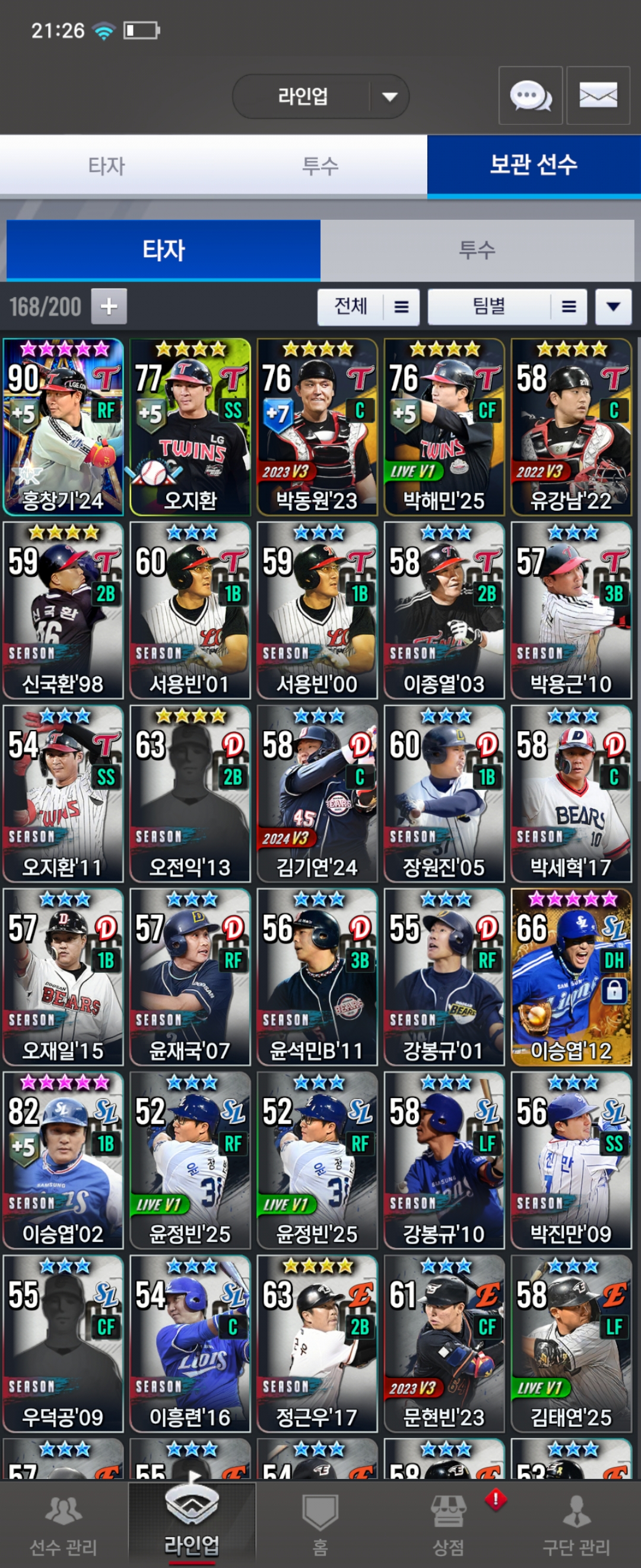Image resolution: width=641 pixels, height=1568 pixels.
Task: Switch to the 투수 sub-tab under storage
Action: (477, 249)
